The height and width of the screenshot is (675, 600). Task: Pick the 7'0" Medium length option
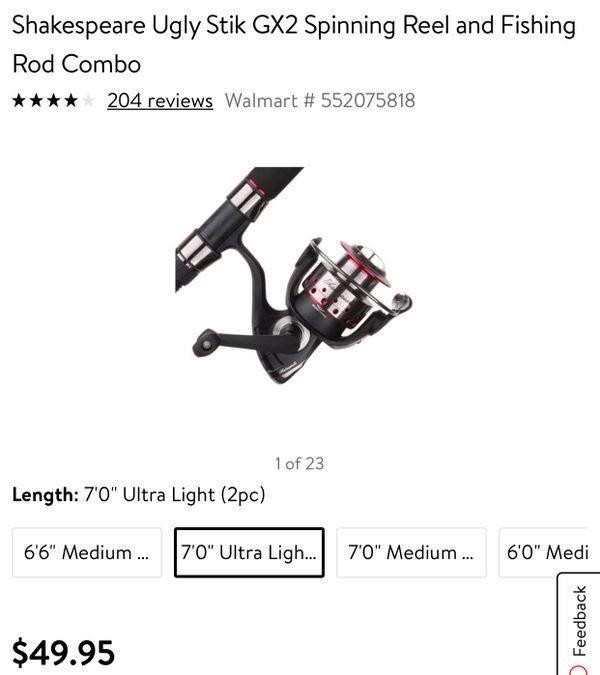[411, 552]
